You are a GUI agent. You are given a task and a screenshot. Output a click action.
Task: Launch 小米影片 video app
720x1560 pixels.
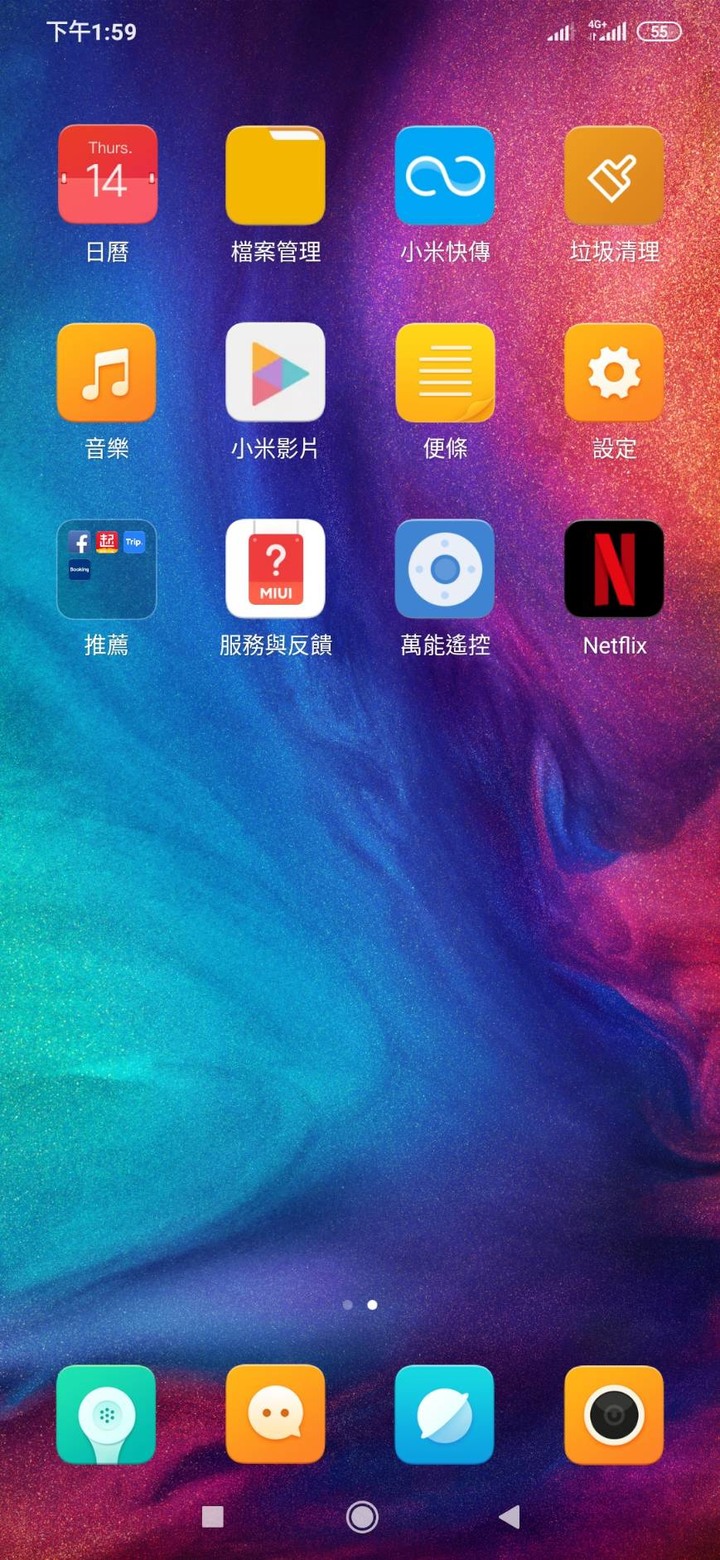click(x=275, y=372)
